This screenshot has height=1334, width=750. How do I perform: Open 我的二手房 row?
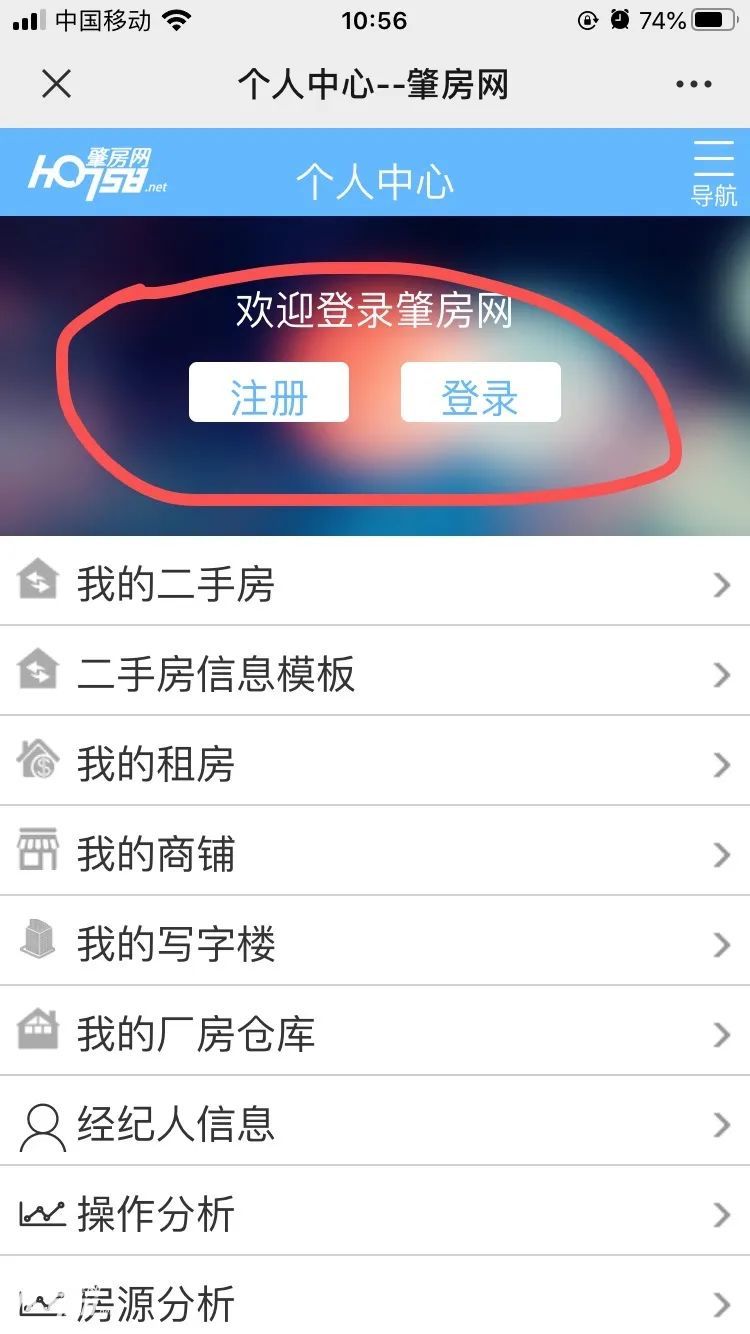pyautogui.click(x=375, y=583)
